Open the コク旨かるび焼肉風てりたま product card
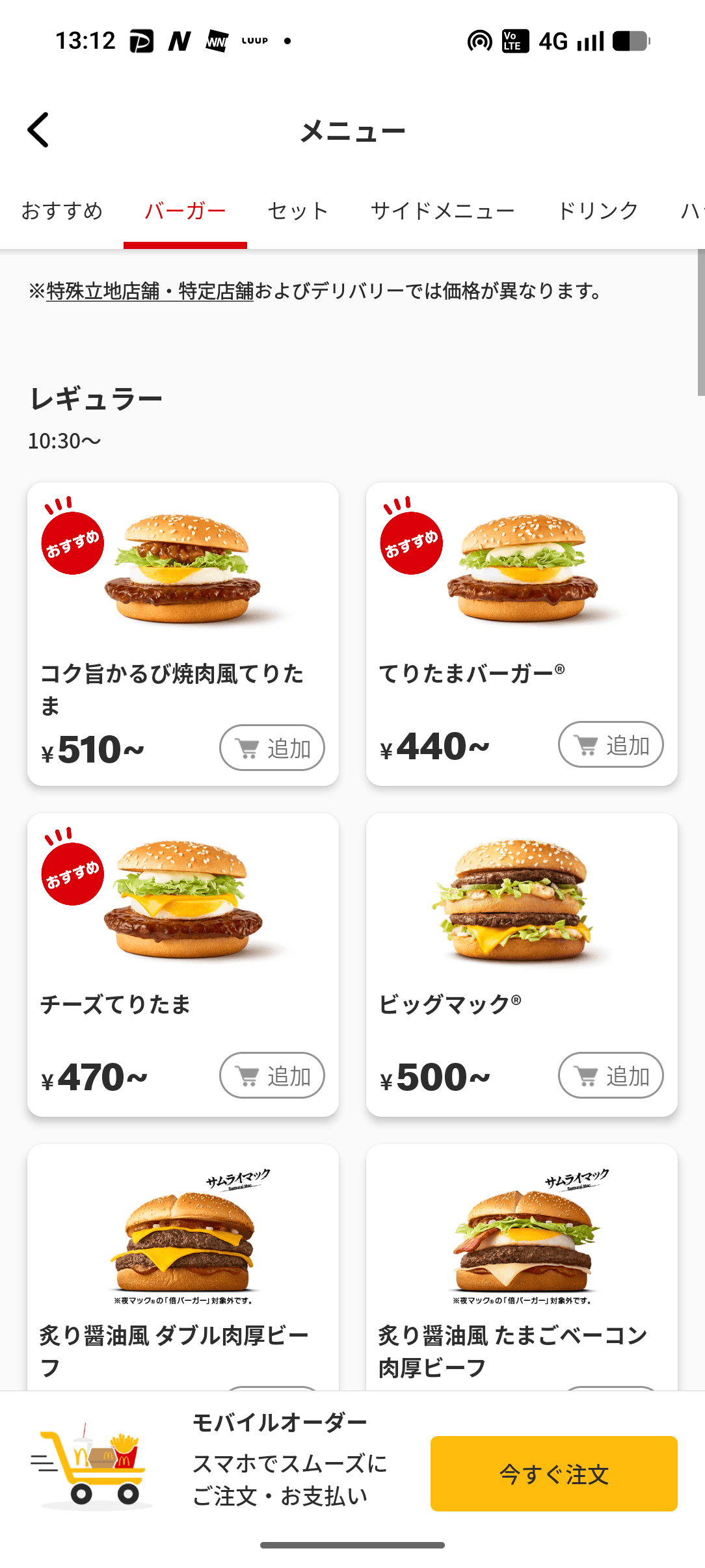 (183, 585)
